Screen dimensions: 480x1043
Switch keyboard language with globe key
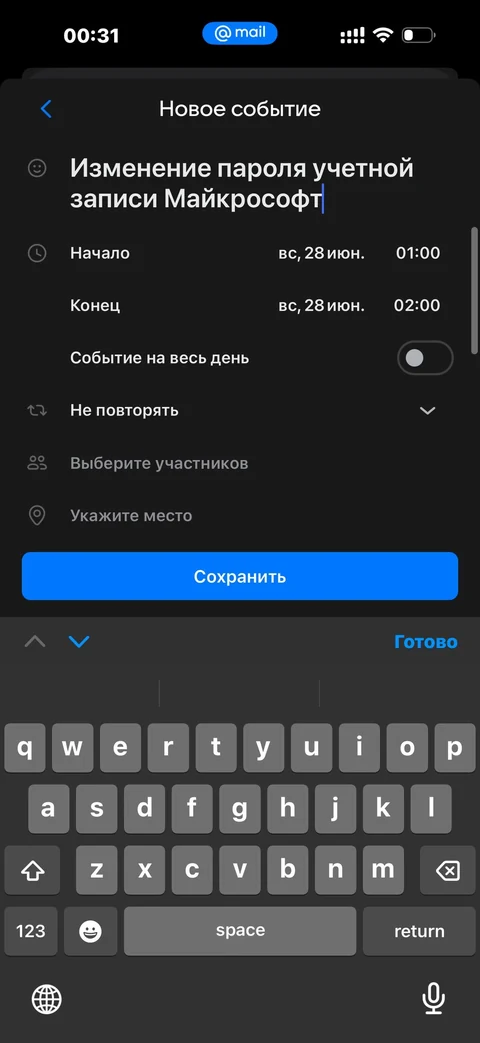[47, 998]
